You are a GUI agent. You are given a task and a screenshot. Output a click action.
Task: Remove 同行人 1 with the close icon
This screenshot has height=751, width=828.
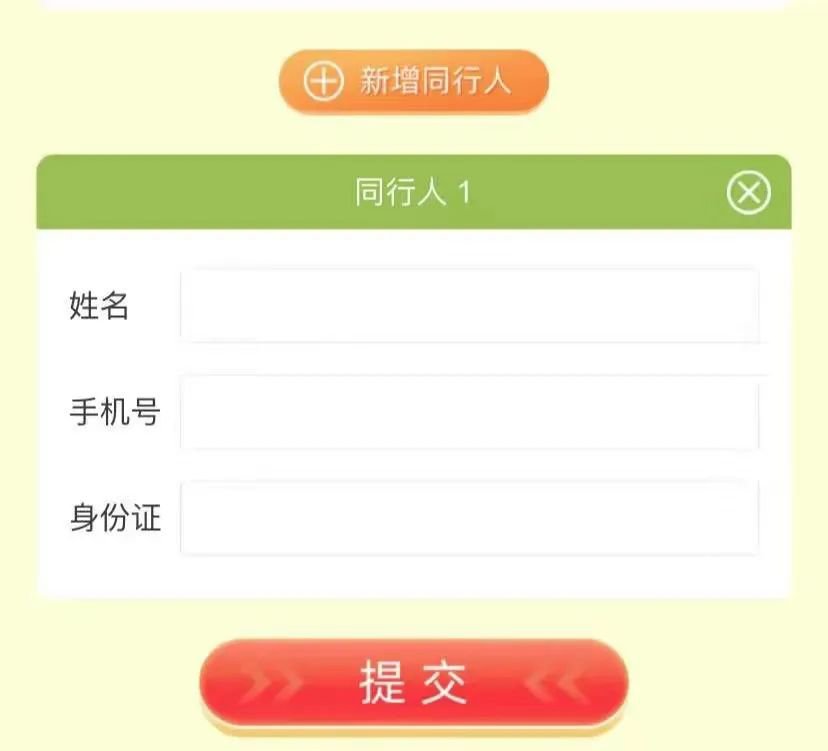pyautogui.click(x=748, y=192)
